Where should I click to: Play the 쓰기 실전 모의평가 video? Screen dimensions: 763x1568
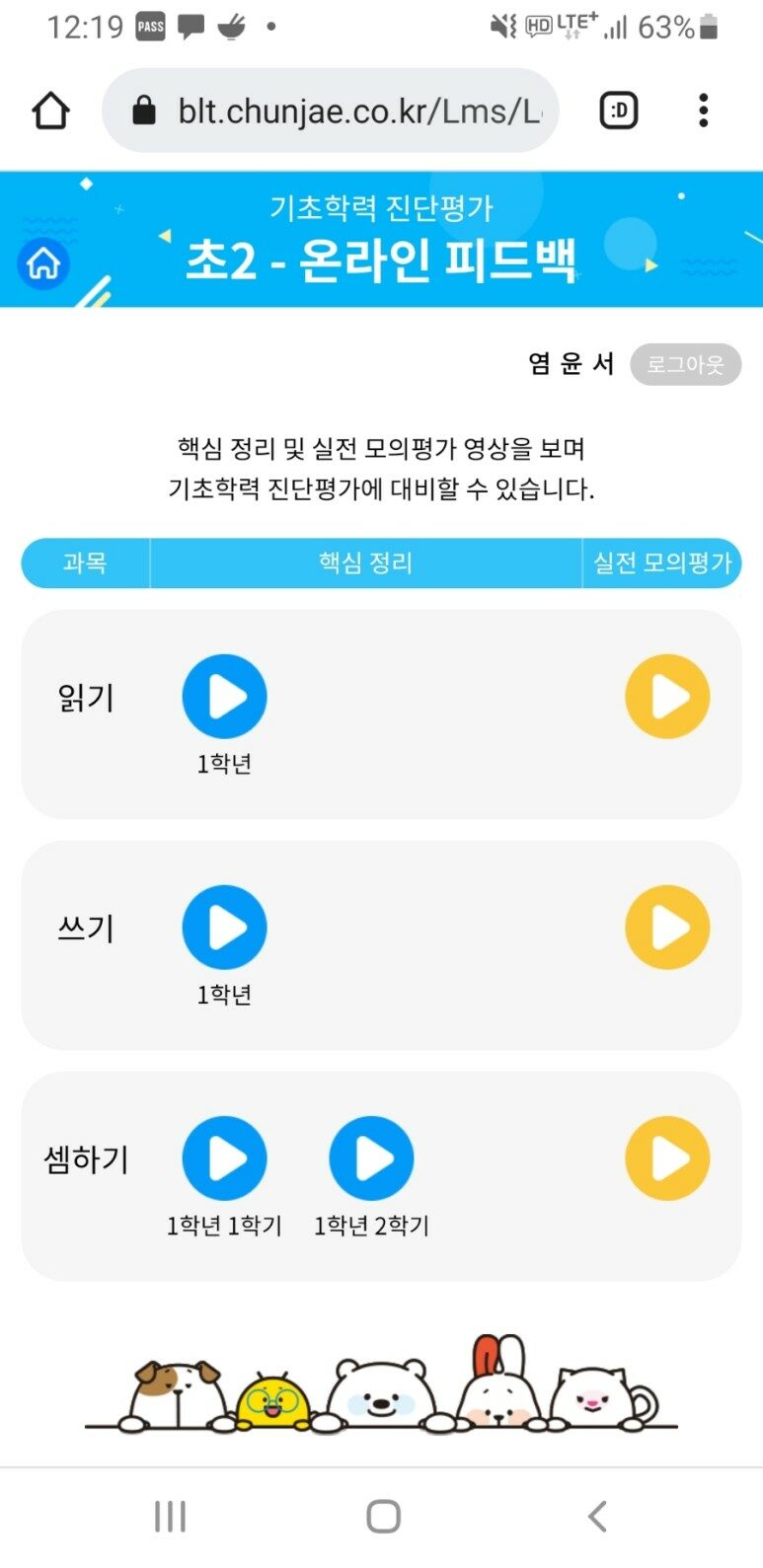tap(667, 928)
